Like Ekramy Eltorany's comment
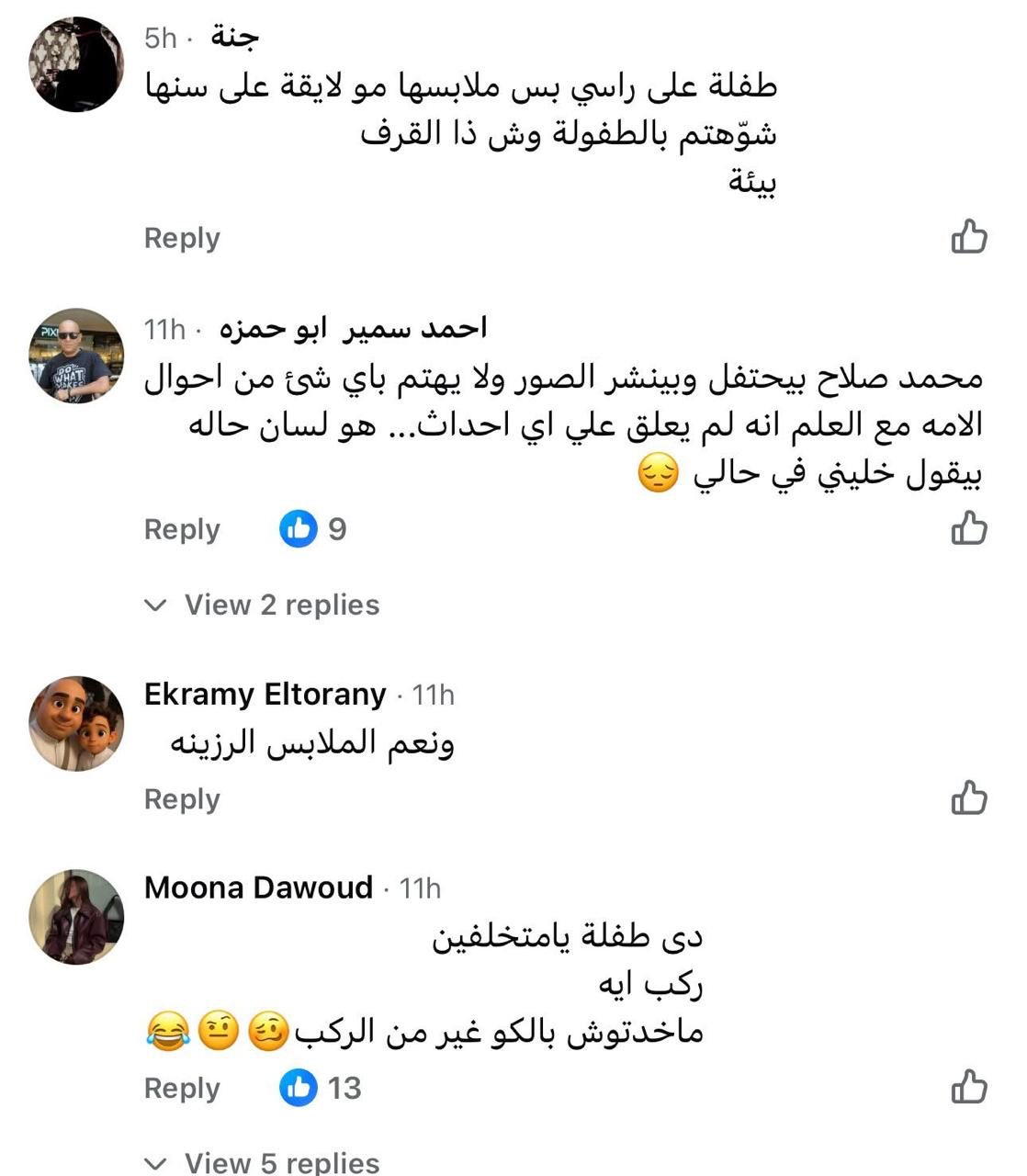This screenshot has height=1176, width=1027. click(968, 799)
